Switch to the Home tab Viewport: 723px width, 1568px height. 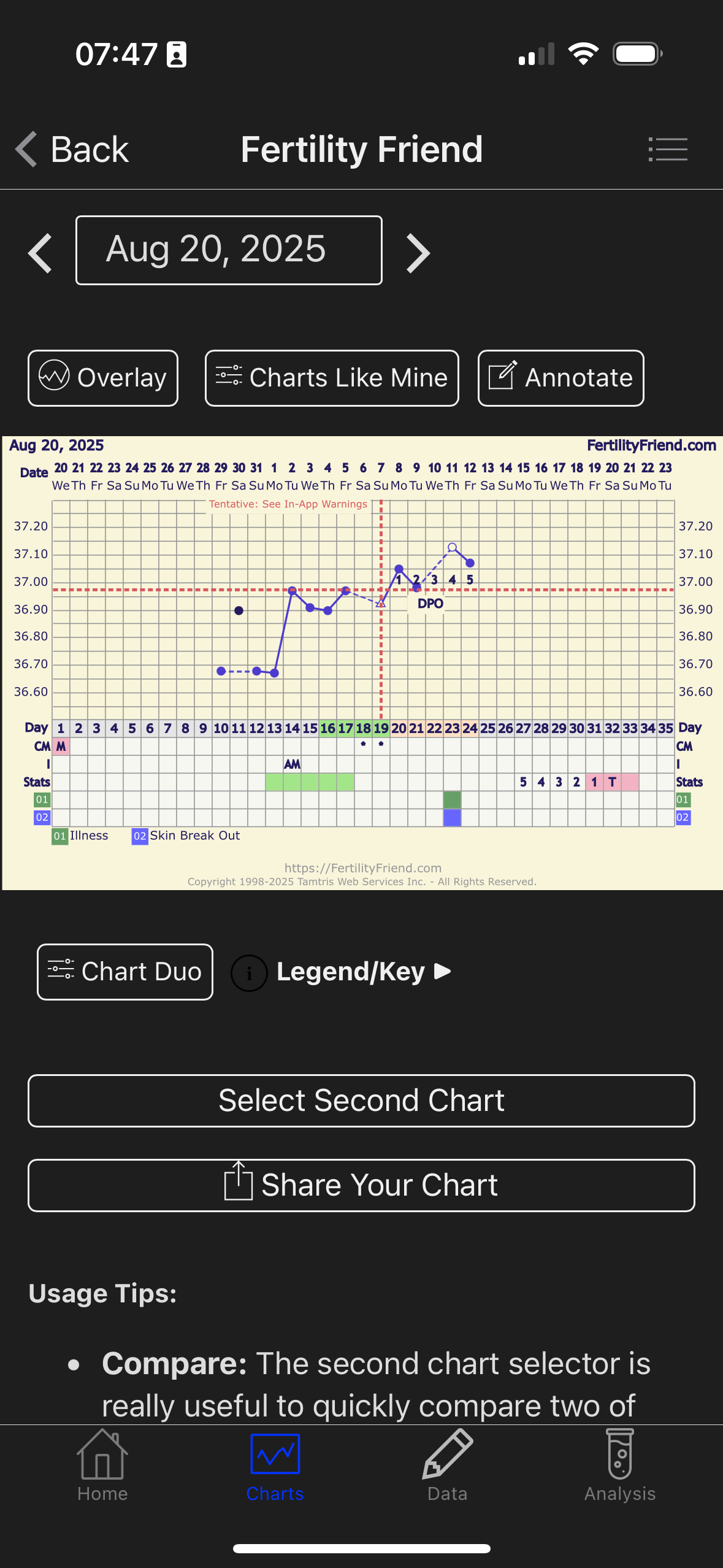pyautogui.click(x=102, y=1466)
